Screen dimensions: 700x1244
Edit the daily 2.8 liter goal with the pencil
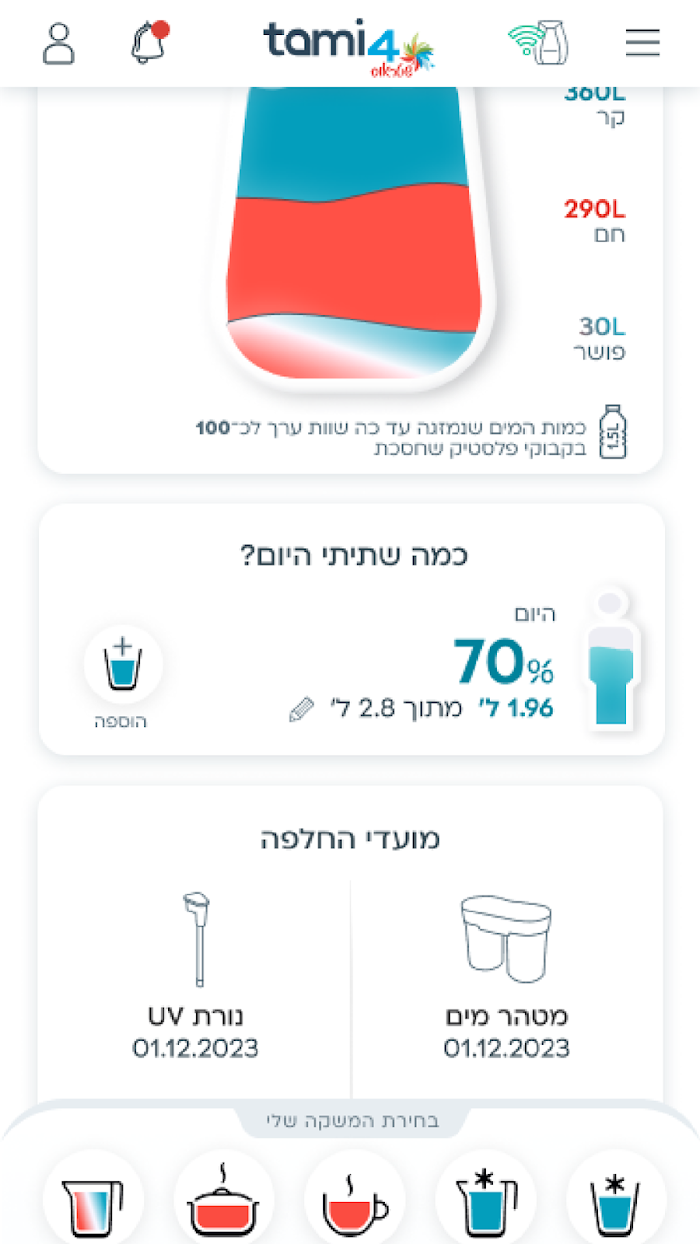[301, 709]
